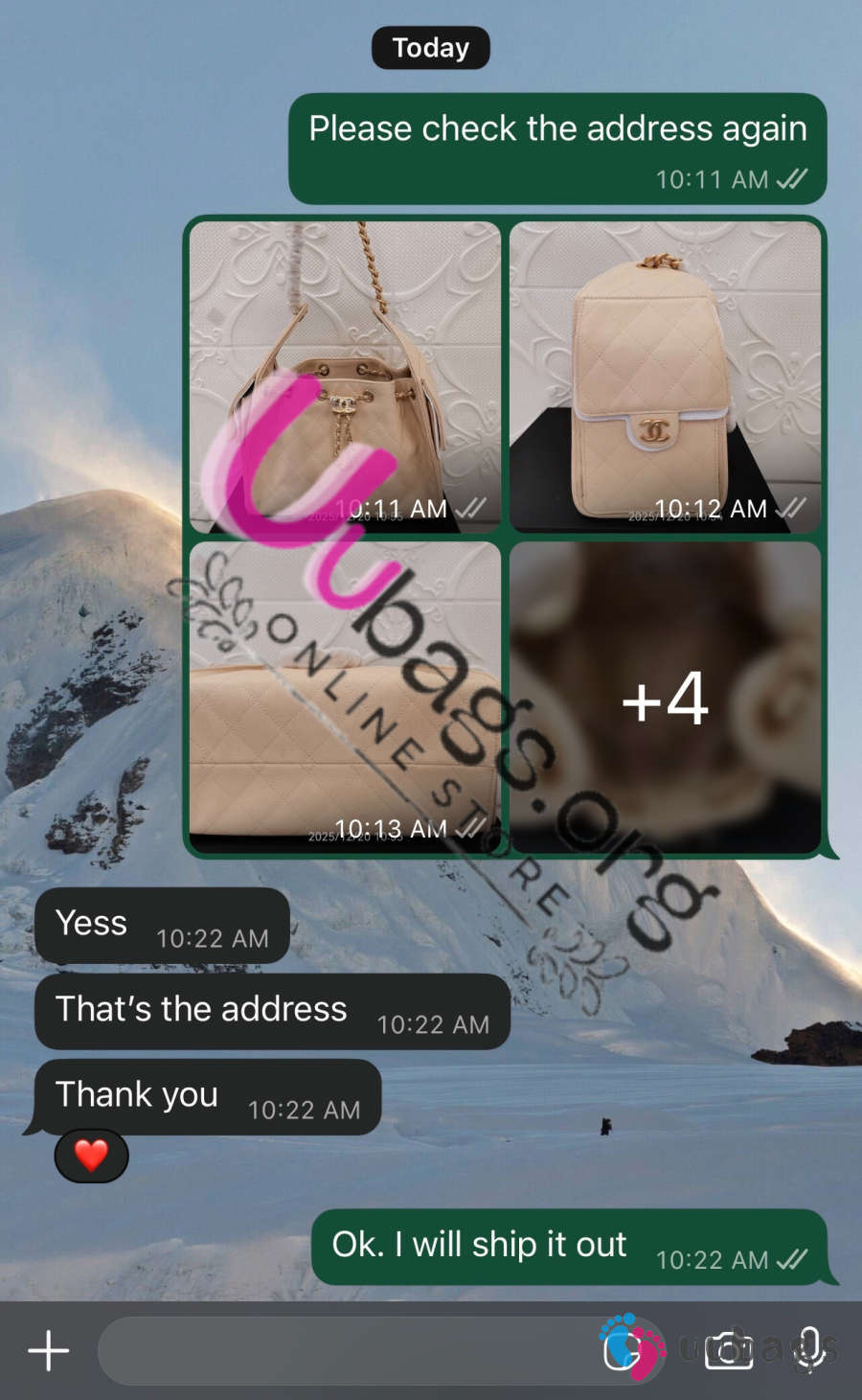Tap the microphone to record voice message
This screenshot has height=1400, width=862.
coord(809,1349)
